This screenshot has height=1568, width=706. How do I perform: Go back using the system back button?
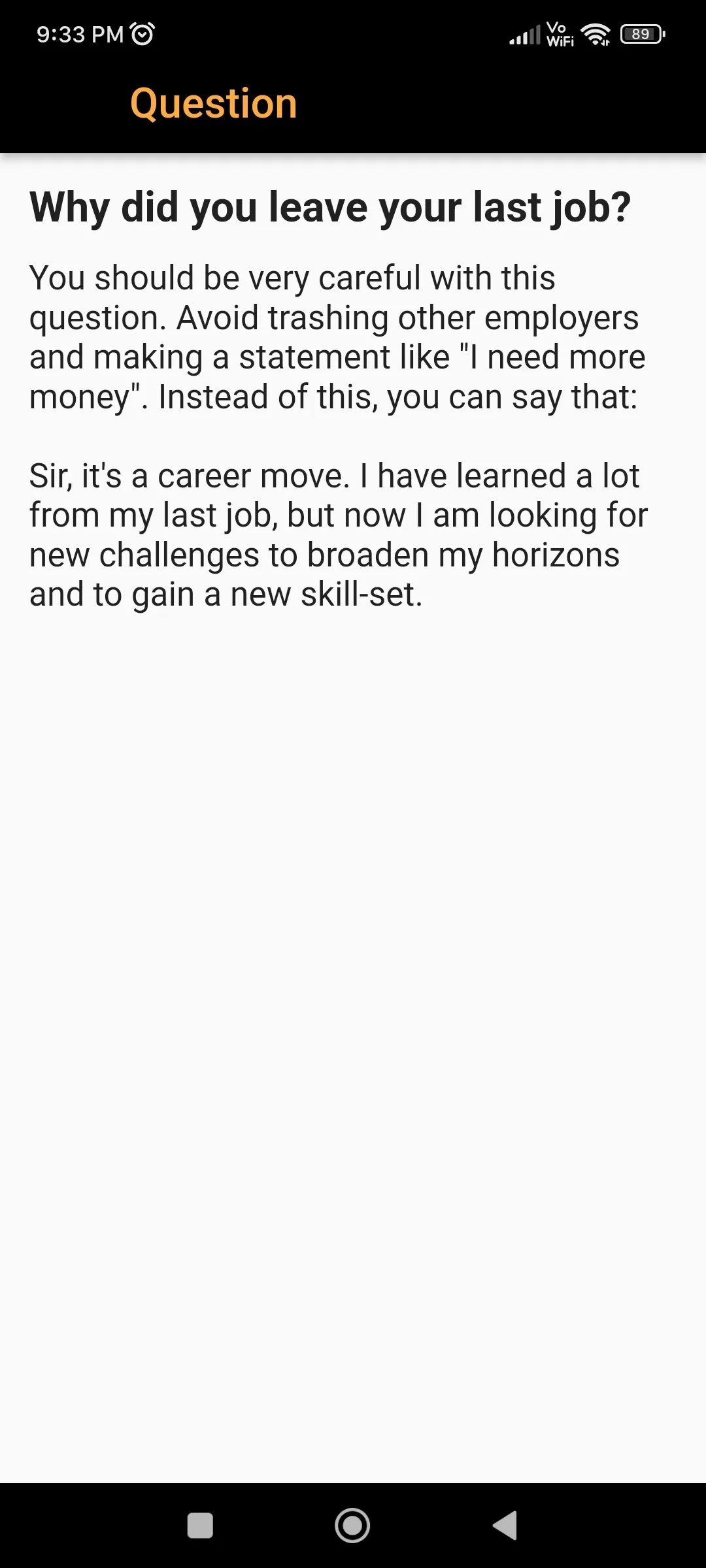point(505,1526)
